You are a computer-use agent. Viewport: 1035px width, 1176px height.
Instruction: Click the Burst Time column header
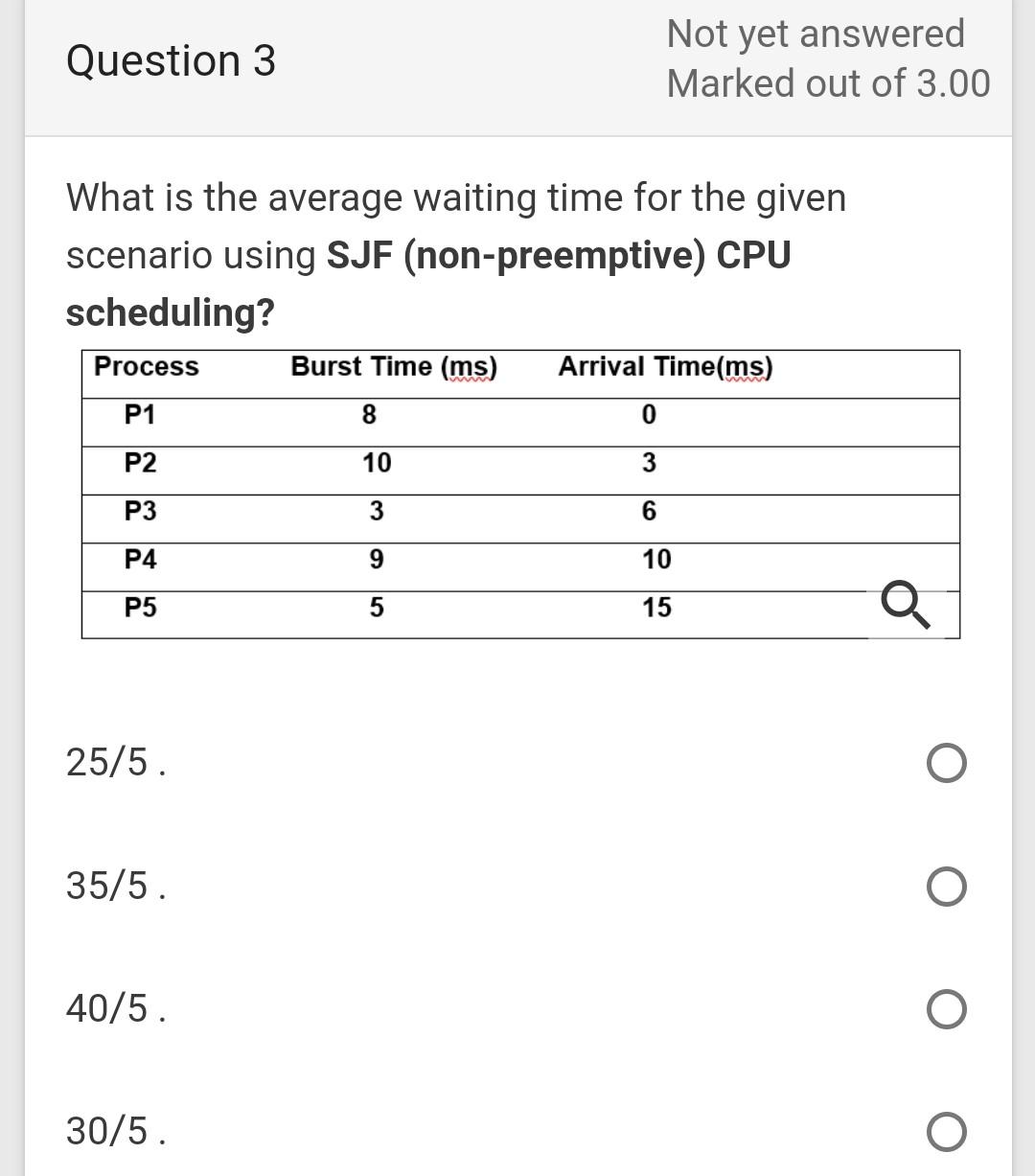393,366
